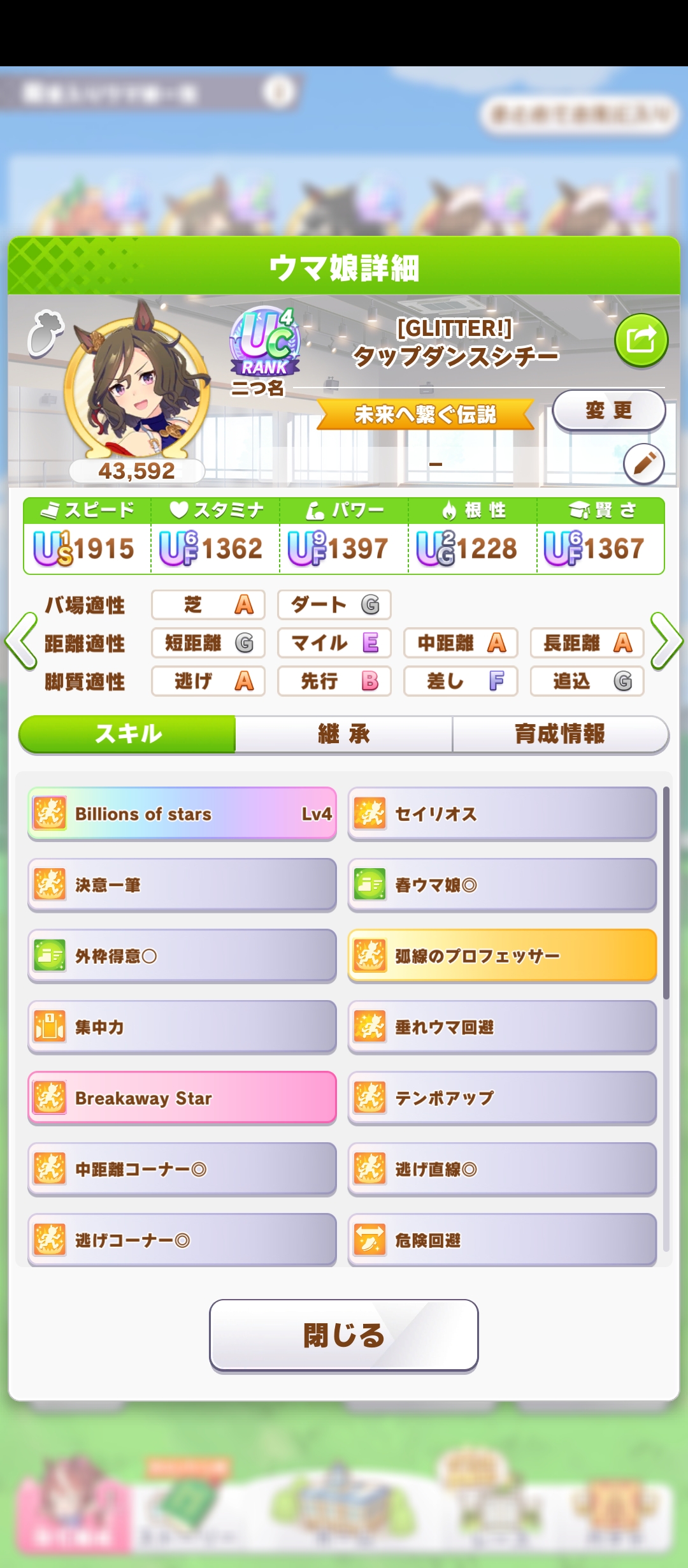Image resolution: width=688 pixels, height=1568 pixels.
Task: Open the 逃げ直線◎ skill
Action: click(502, 1169)
